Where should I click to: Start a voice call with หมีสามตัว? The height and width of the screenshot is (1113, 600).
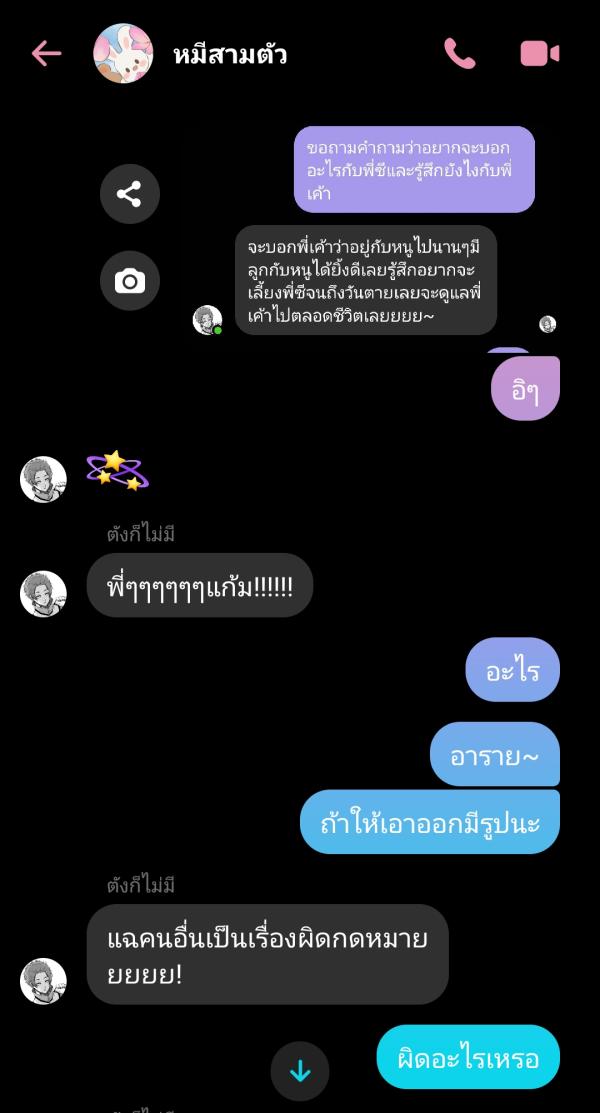[x=459, y=54]
